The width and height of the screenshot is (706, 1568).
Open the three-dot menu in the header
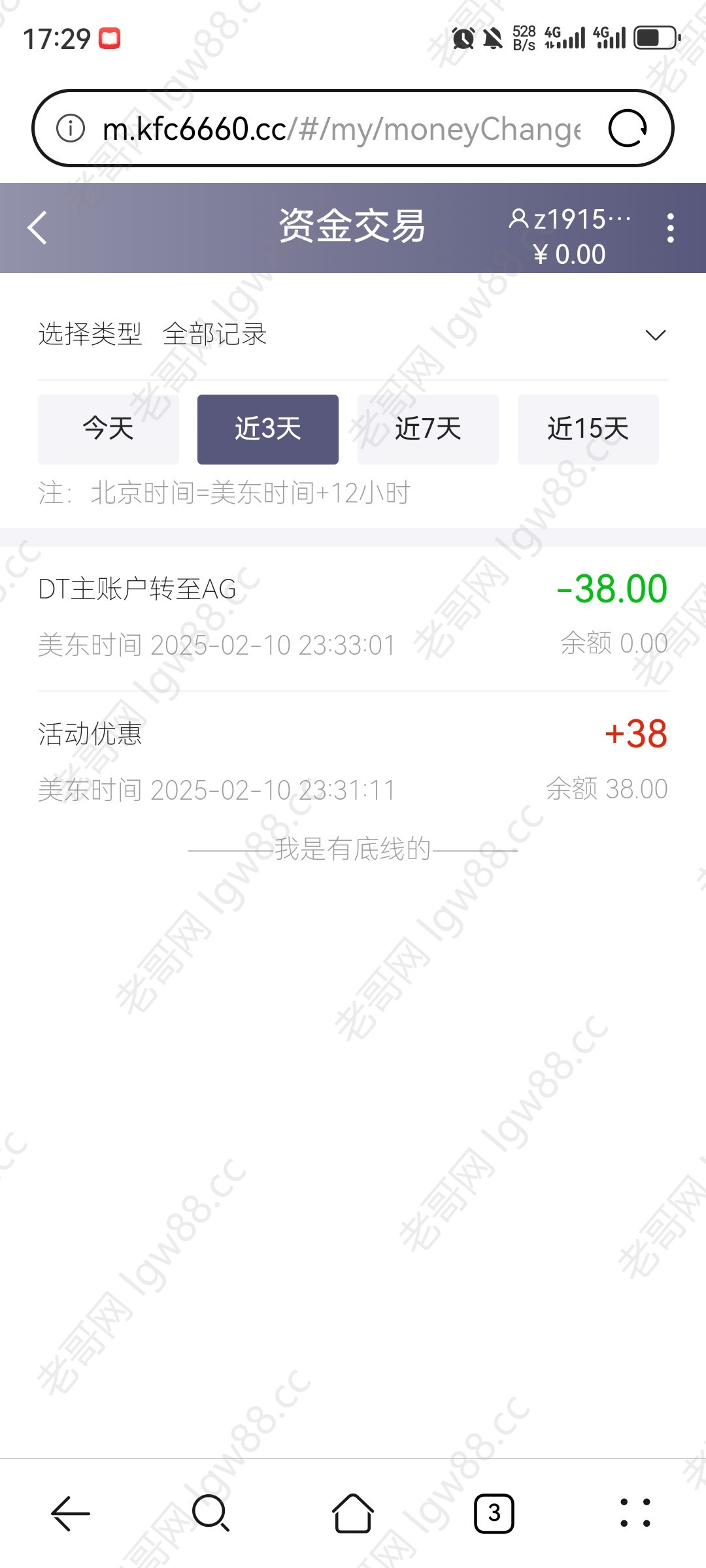670,228
